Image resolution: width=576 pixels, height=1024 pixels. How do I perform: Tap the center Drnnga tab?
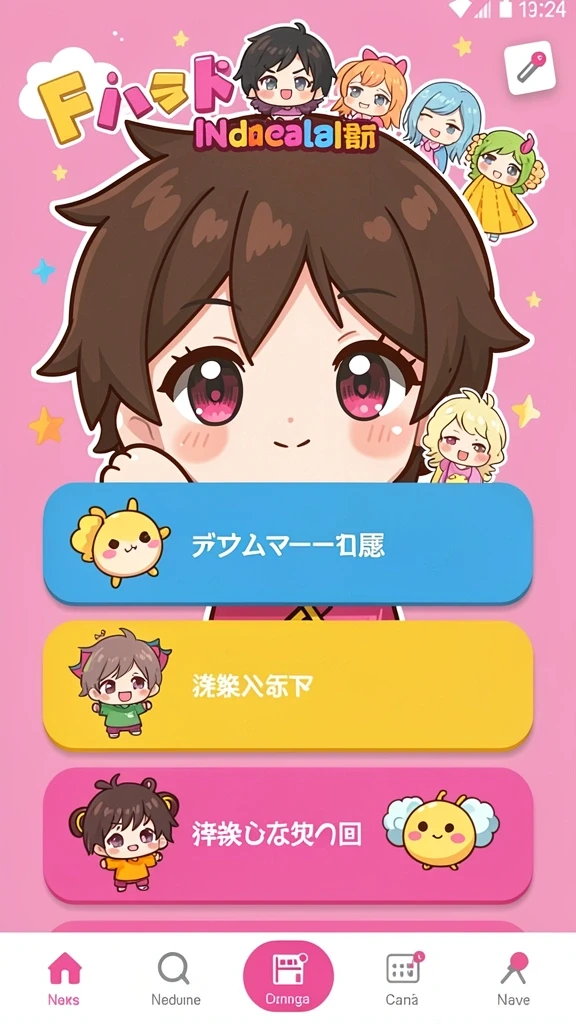[288, 977]
